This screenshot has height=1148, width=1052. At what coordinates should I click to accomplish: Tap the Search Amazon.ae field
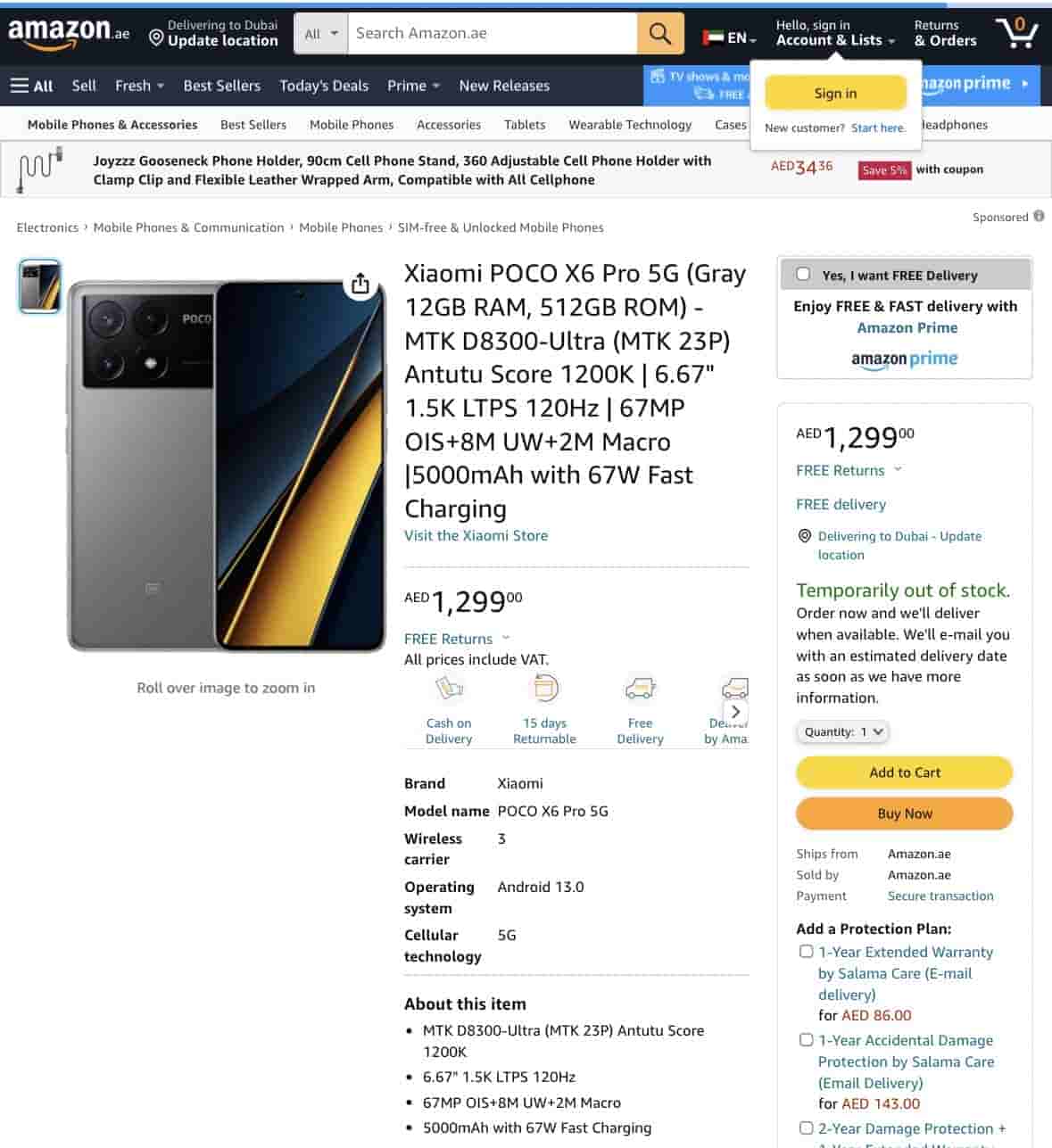pos(491,34)
